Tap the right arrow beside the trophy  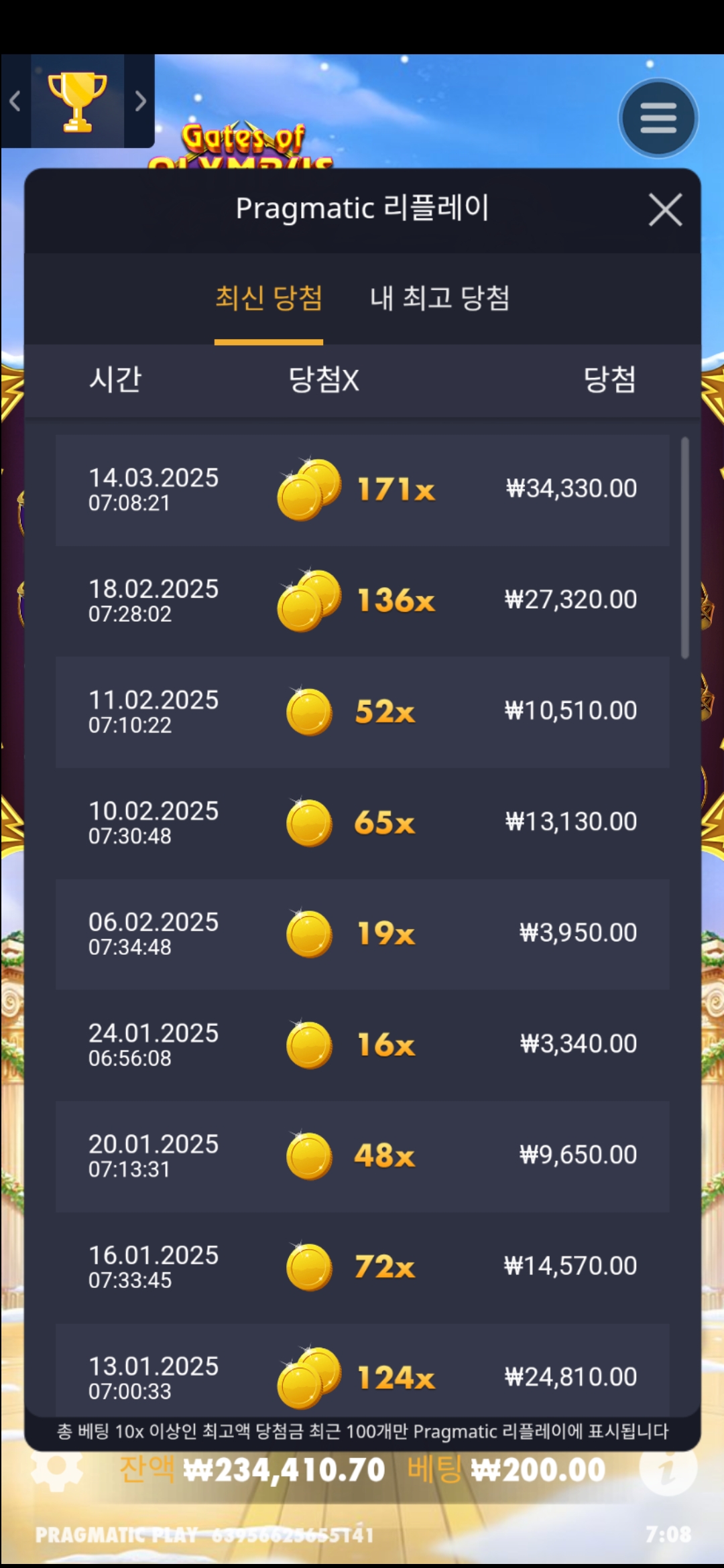140,101
